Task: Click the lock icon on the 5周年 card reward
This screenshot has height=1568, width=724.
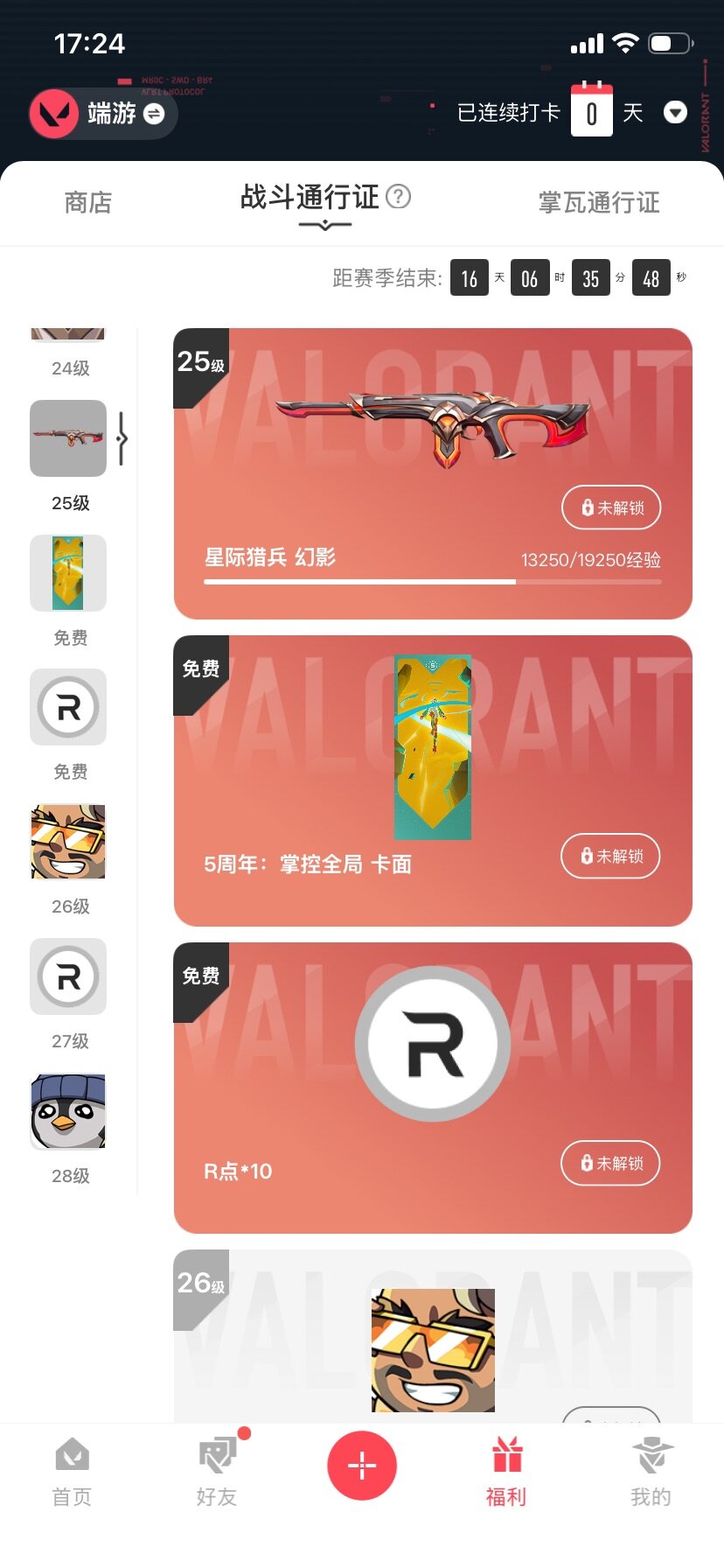Action: tap(586, 857)
